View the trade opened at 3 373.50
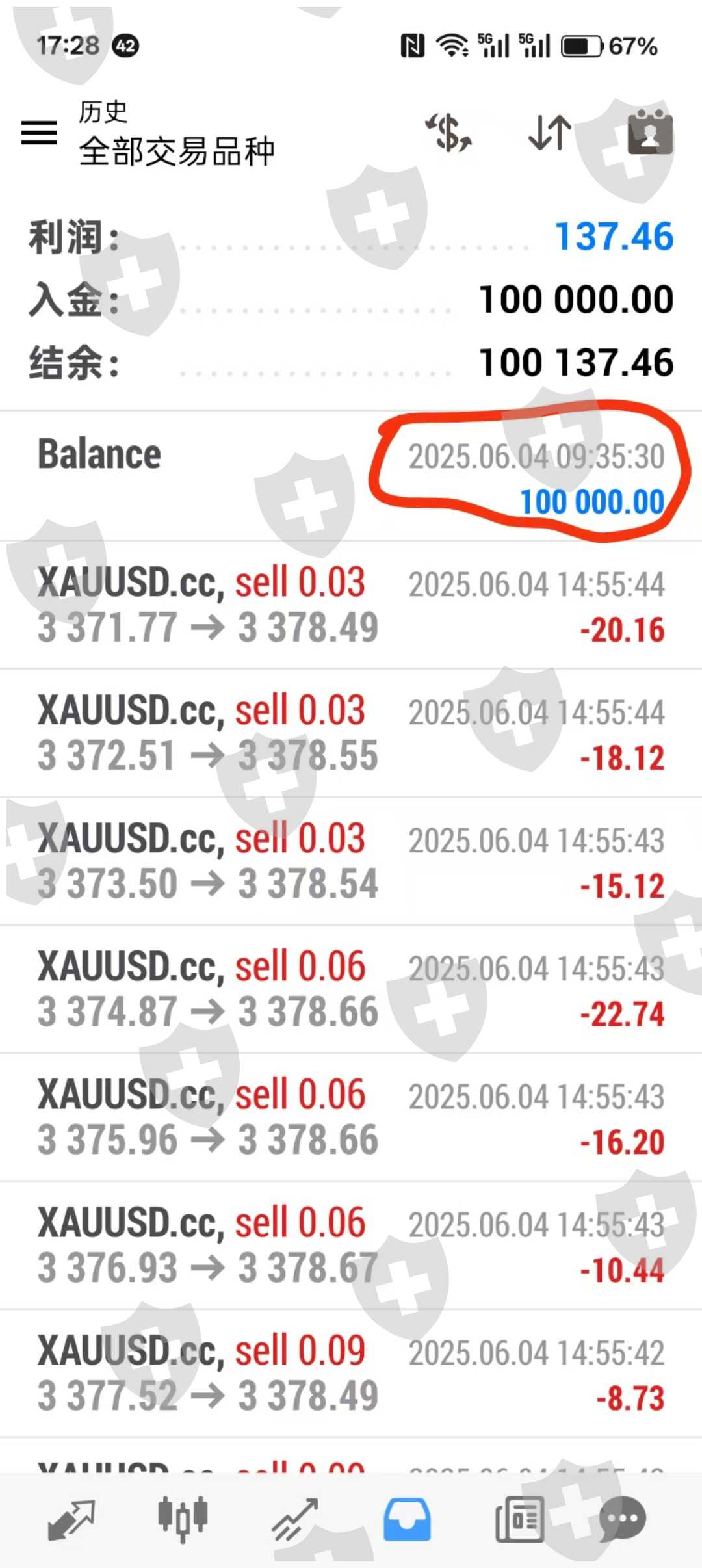702x1568 pixels. pyautogui.click(x=351, y=861)
